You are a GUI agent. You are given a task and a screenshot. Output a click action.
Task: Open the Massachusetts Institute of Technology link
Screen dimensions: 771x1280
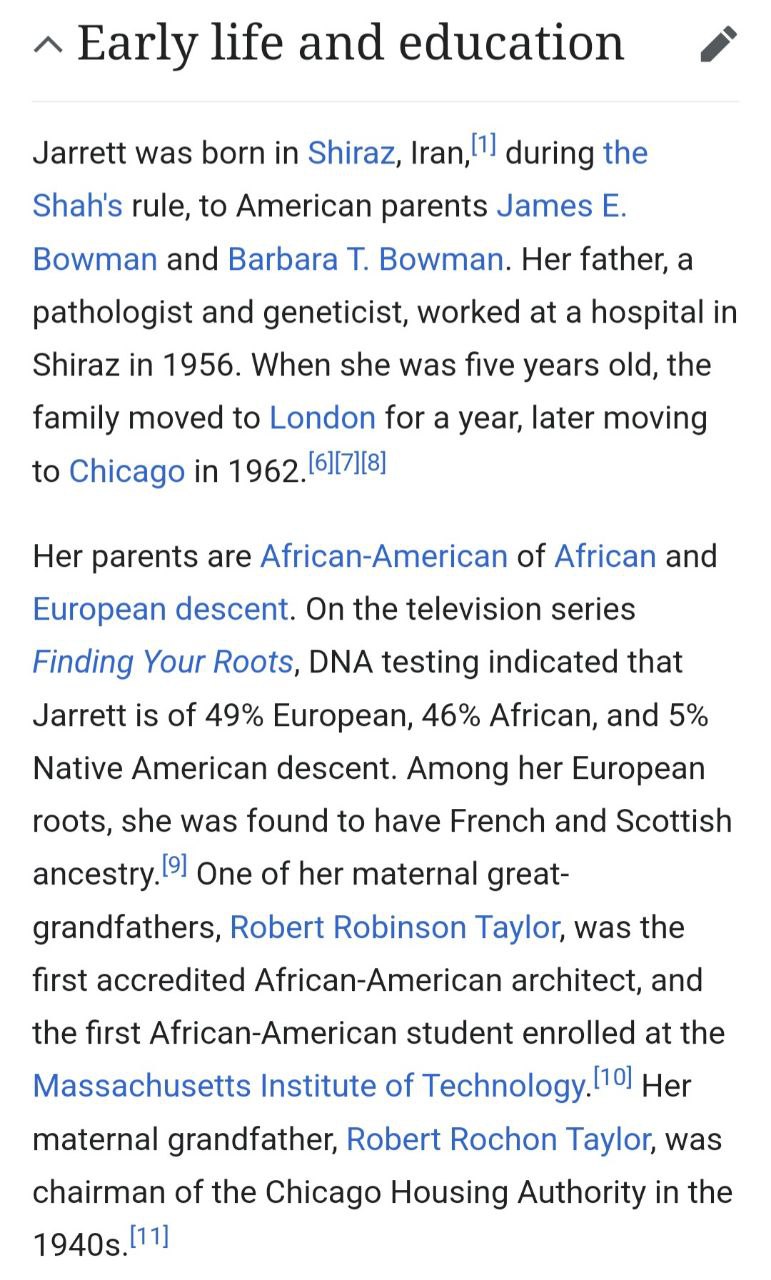point(310,1086)
